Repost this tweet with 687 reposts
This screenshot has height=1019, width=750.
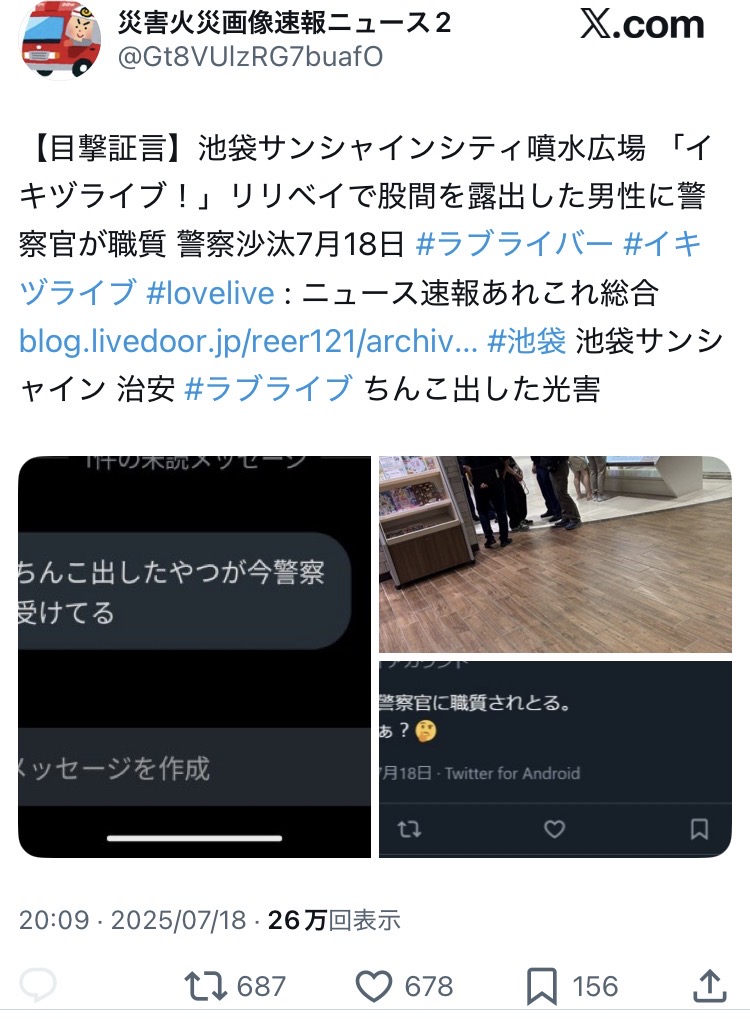pyautogui.click(x=235, y=986)
